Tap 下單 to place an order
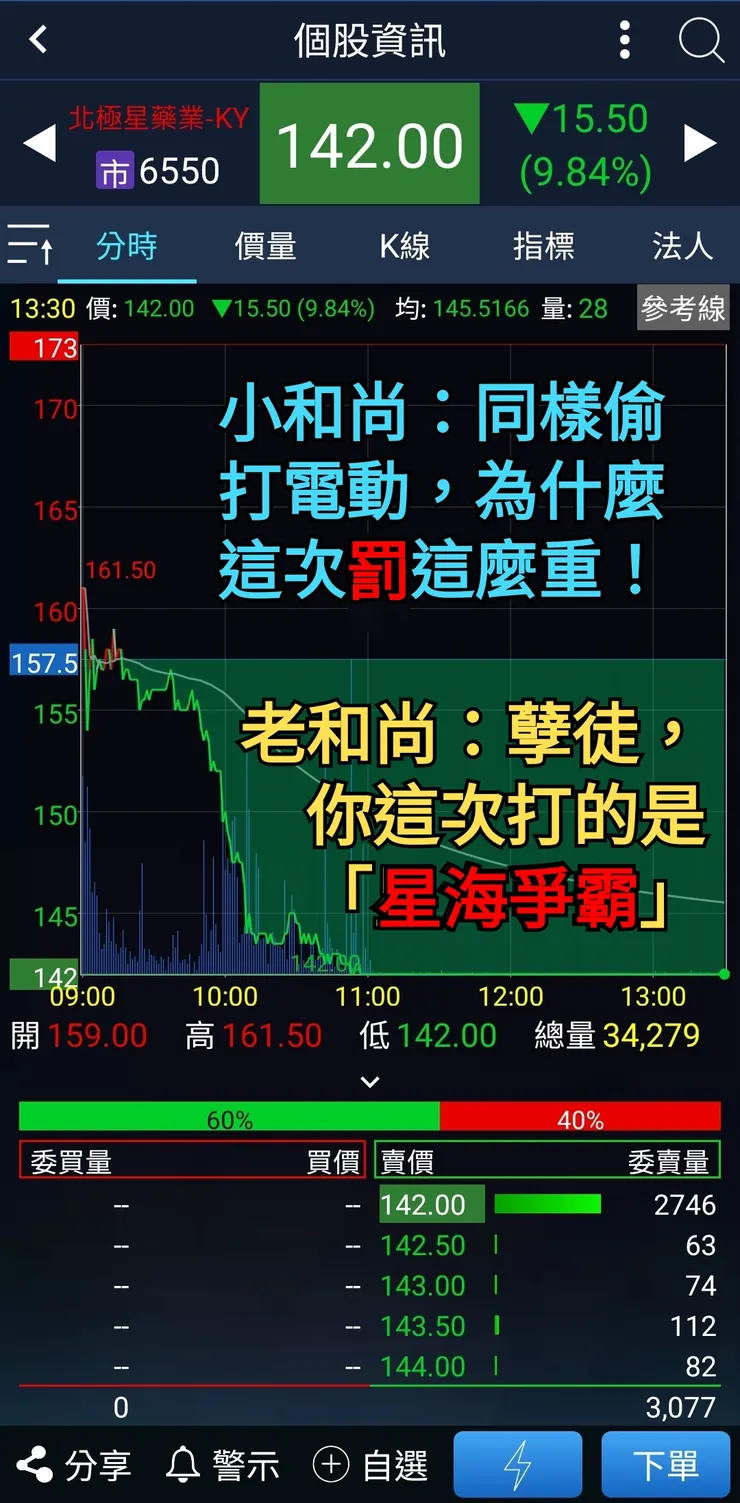The height and width of the screenshot is (1503, 740). click(x=668, y=1464)
